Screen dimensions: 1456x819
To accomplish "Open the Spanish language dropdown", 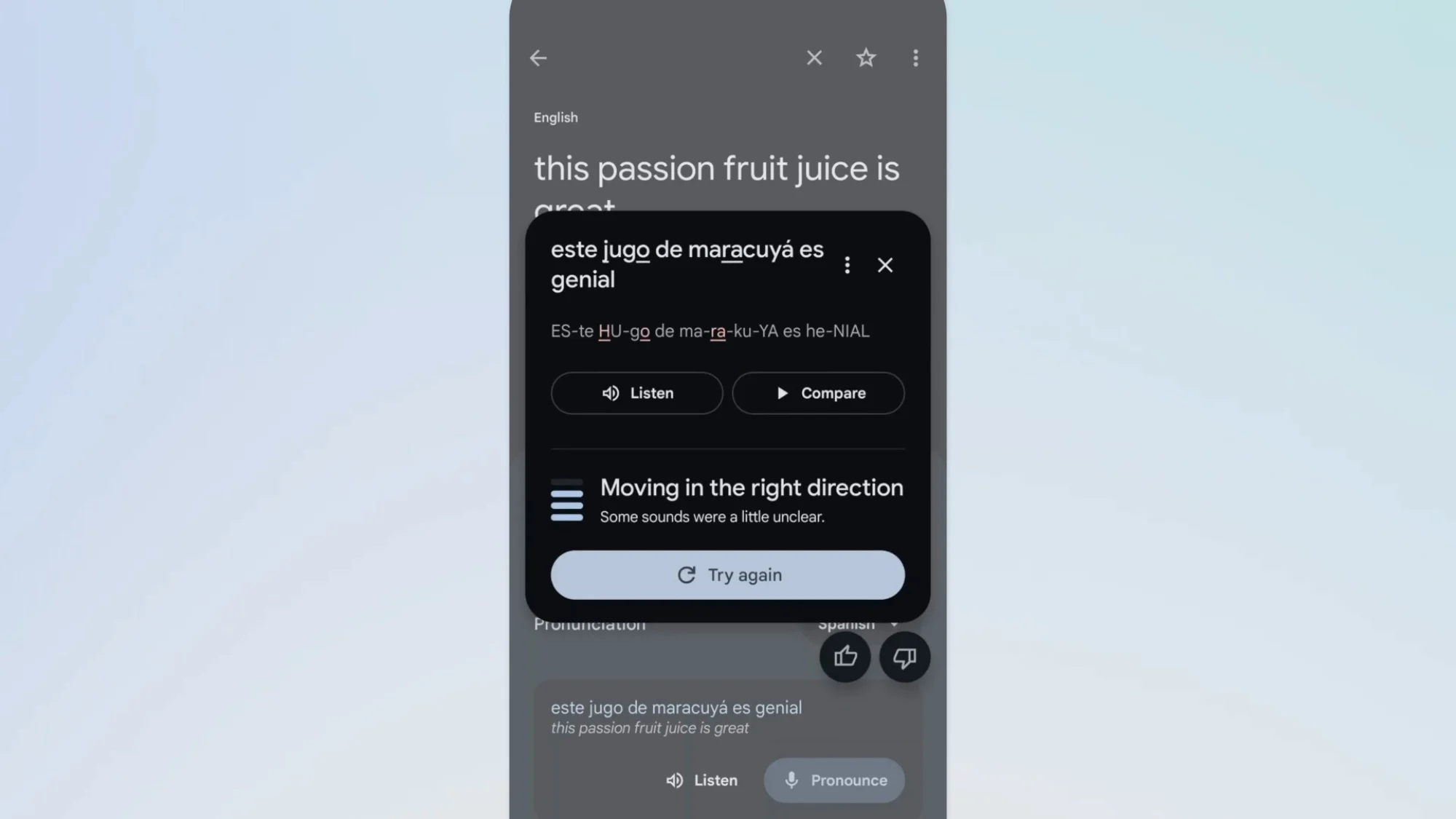I will tap(858, 626).
